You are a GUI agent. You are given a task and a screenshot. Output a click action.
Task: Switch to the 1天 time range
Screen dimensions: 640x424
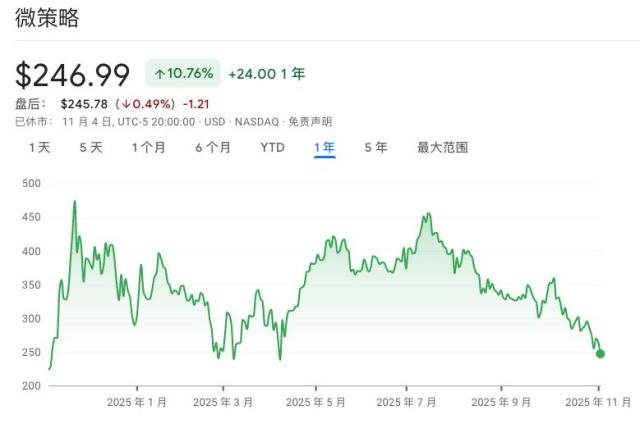[x=40, y=148]
